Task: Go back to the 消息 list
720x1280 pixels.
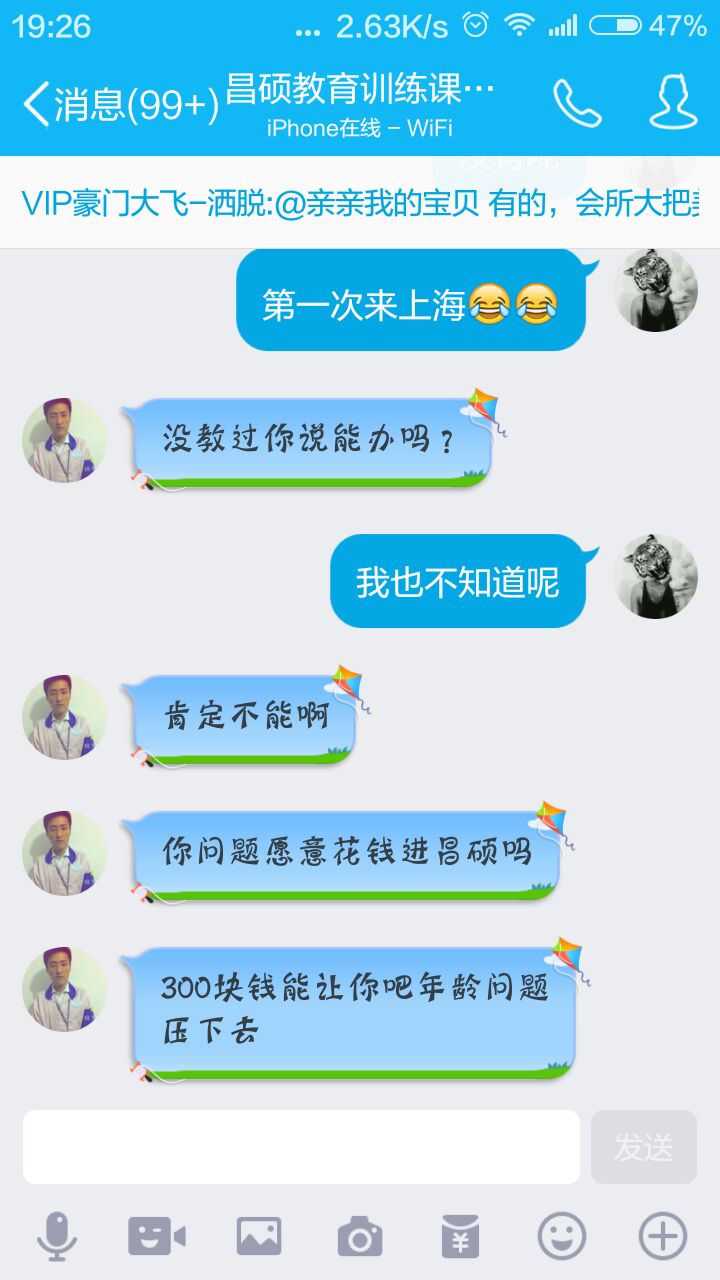Action: pos(120,103)
